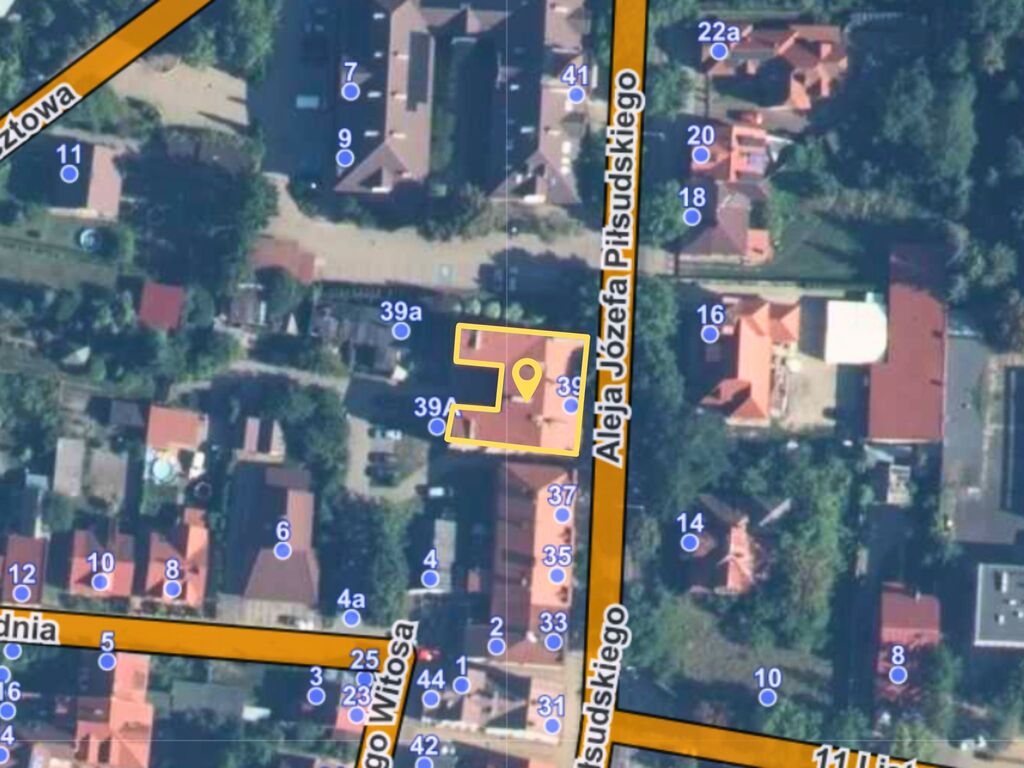Tap address point 18
1024x768 pixels.
[692, 216]
